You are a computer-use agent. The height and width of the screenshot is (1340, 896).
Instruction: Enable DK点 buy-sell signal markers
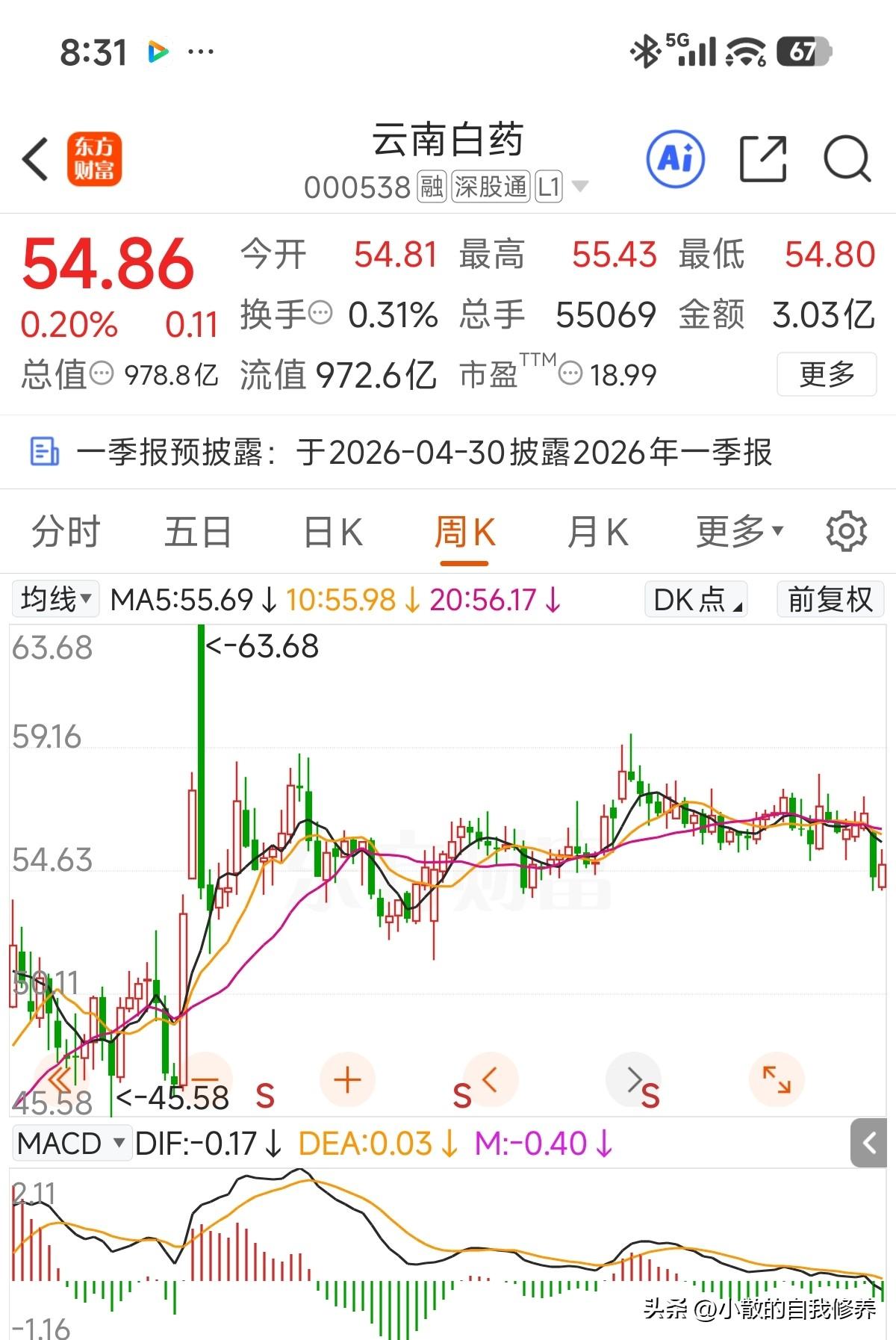[694, 599]
